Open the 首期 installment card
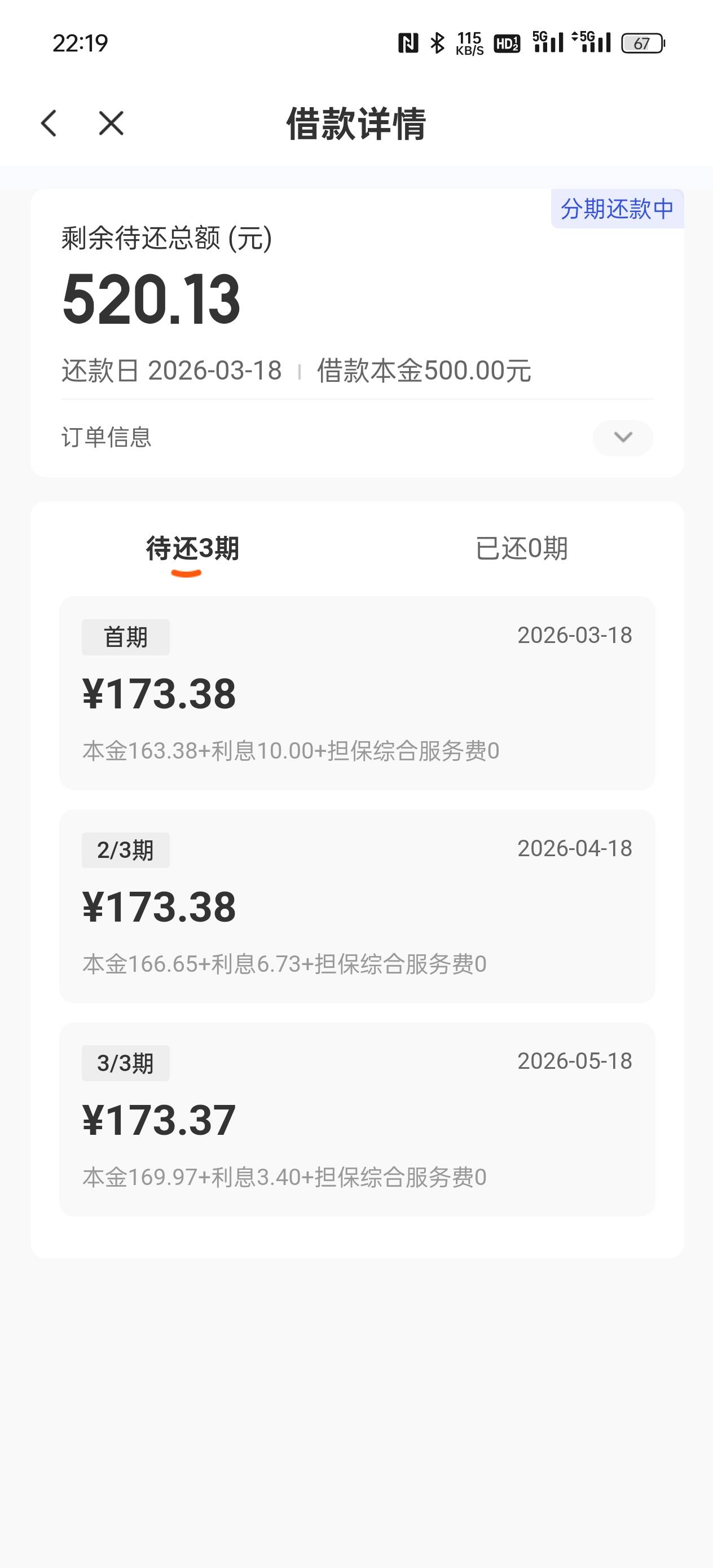713x1568 pixels. [358, 693]
